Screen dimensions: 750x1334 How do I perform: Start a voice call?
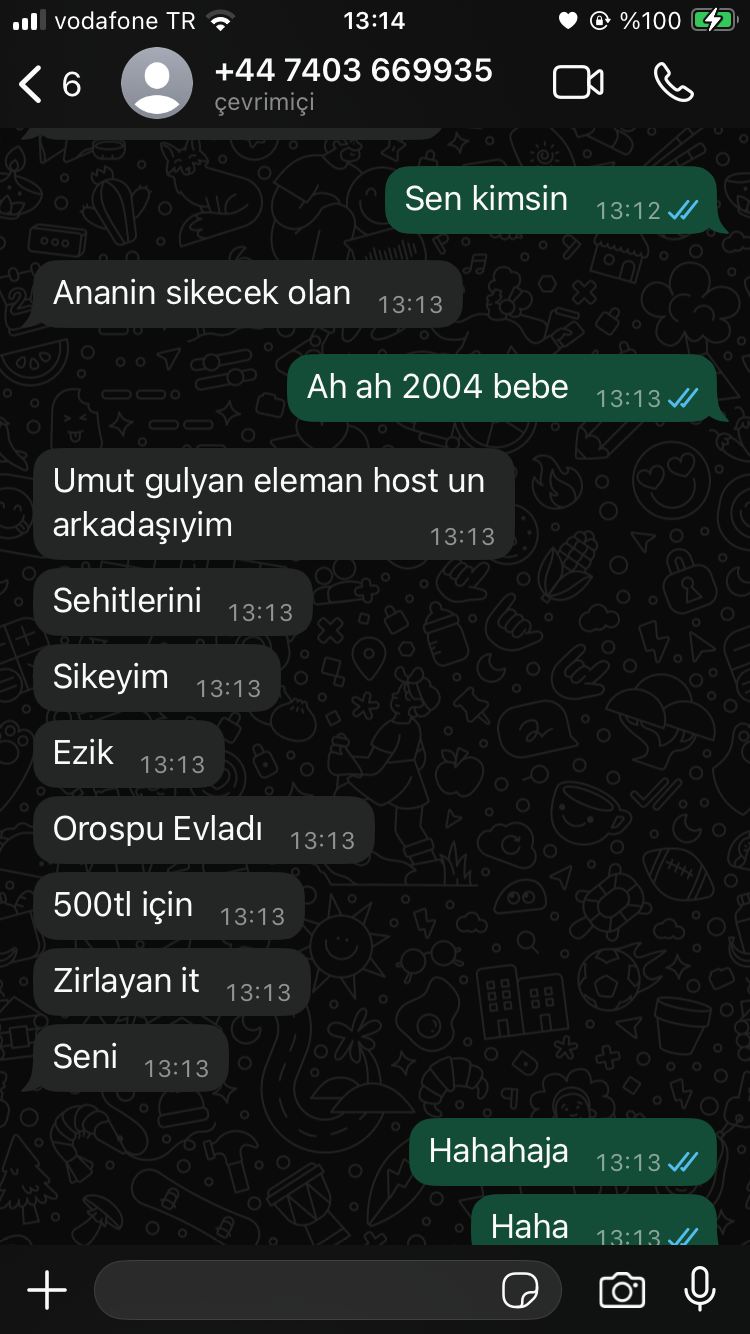click(674, 83)
